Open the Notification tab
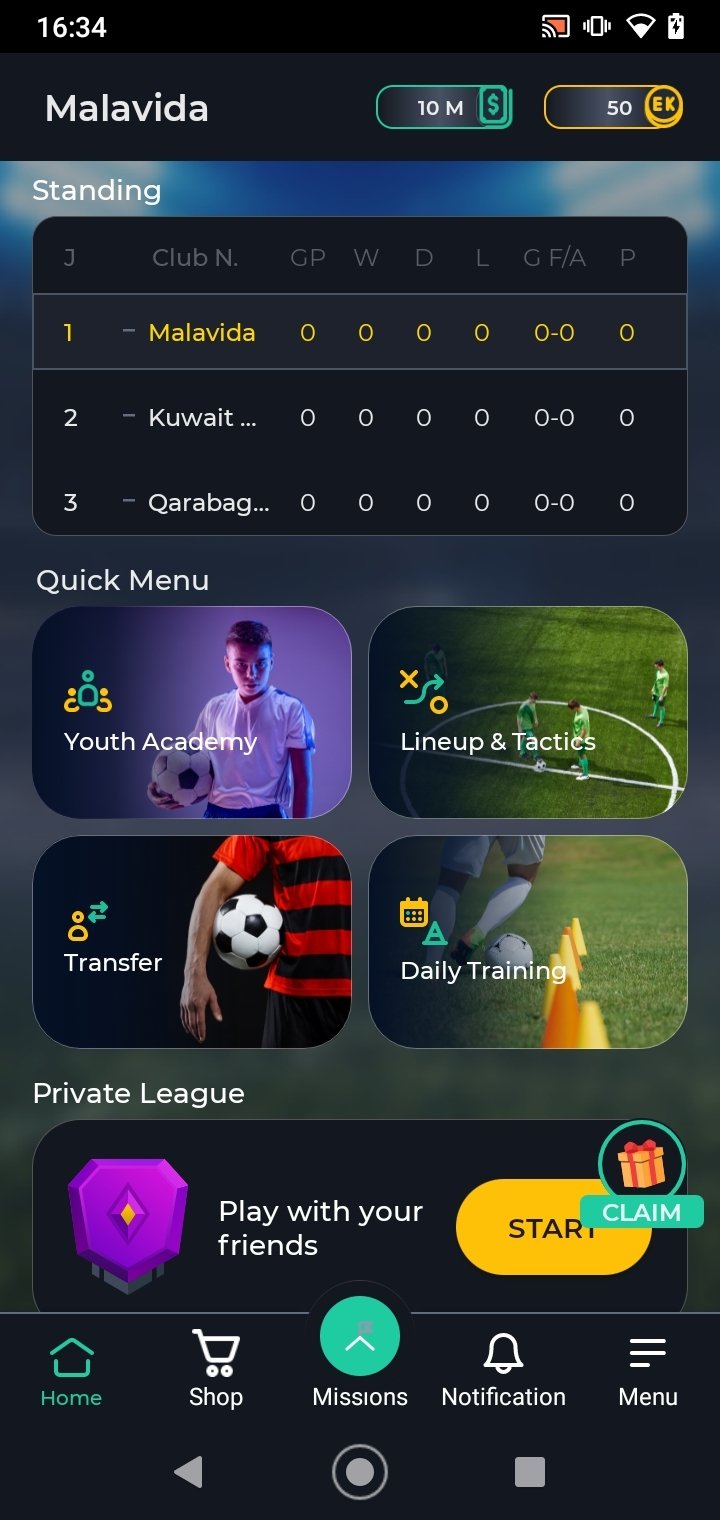The height and width of the screenshot is (1520, 720). click(504, 1368)
